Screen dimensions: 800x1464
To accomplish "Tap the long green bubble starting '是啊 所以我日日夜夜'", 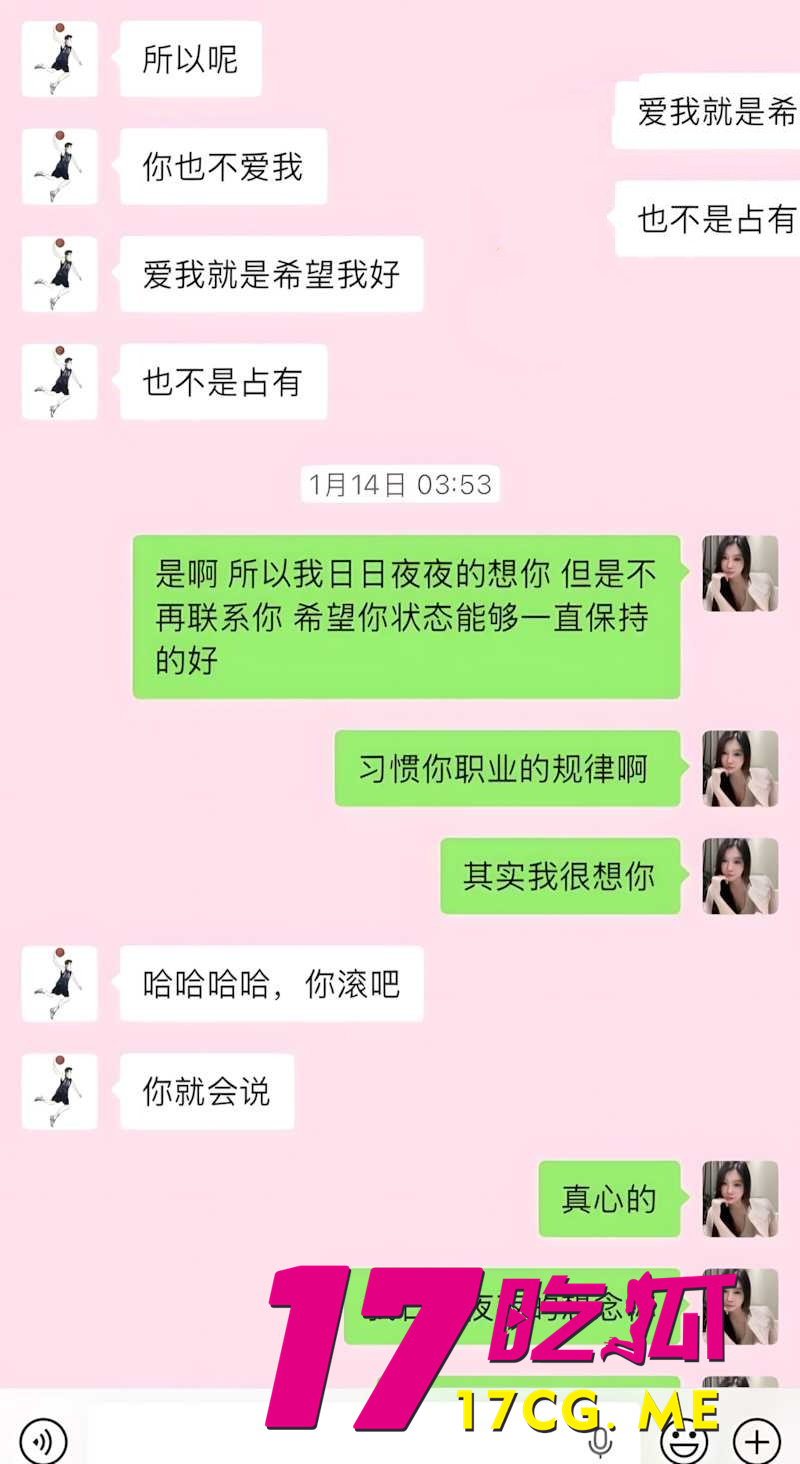I will point(405,614).
